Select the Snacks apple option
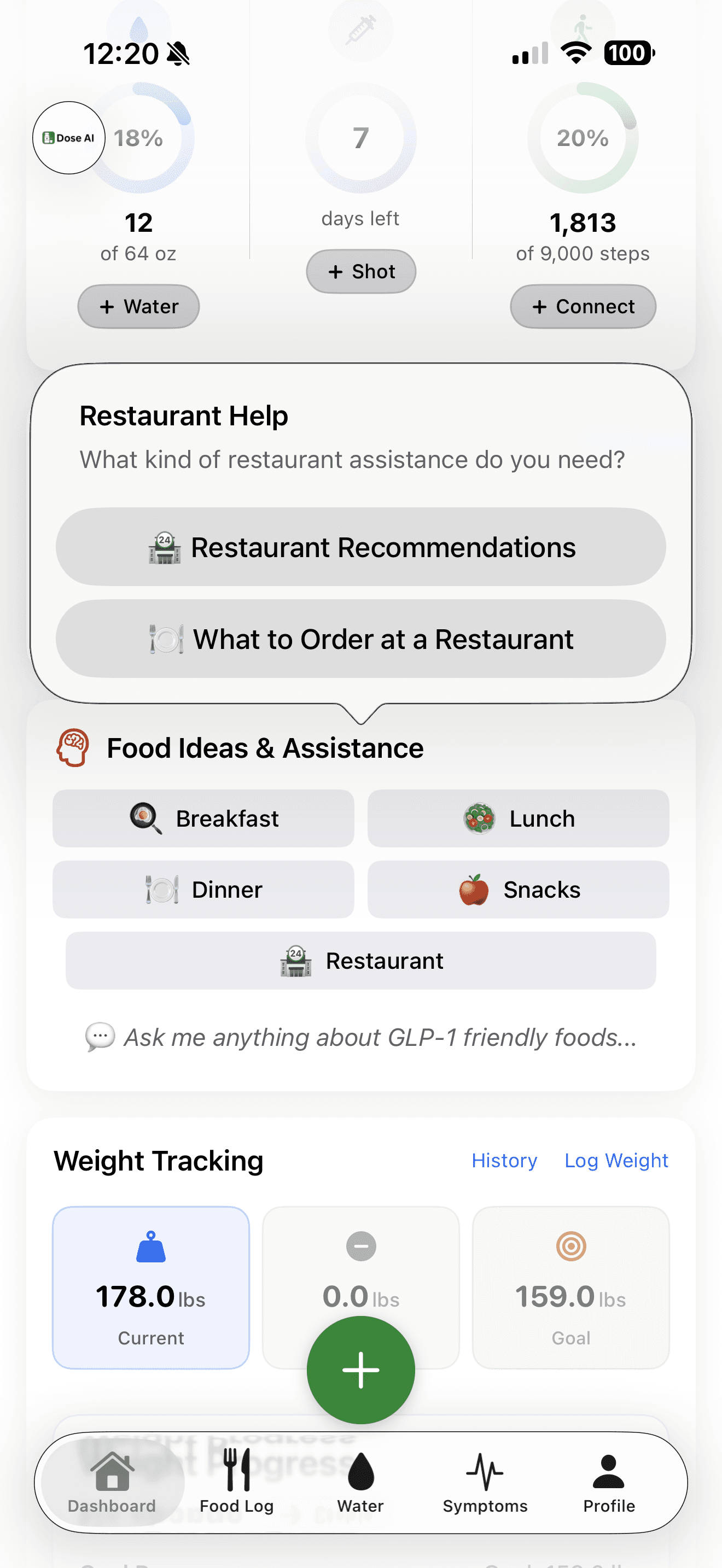722x1568 pixels. pyautogui.click(x=517, y=890)
